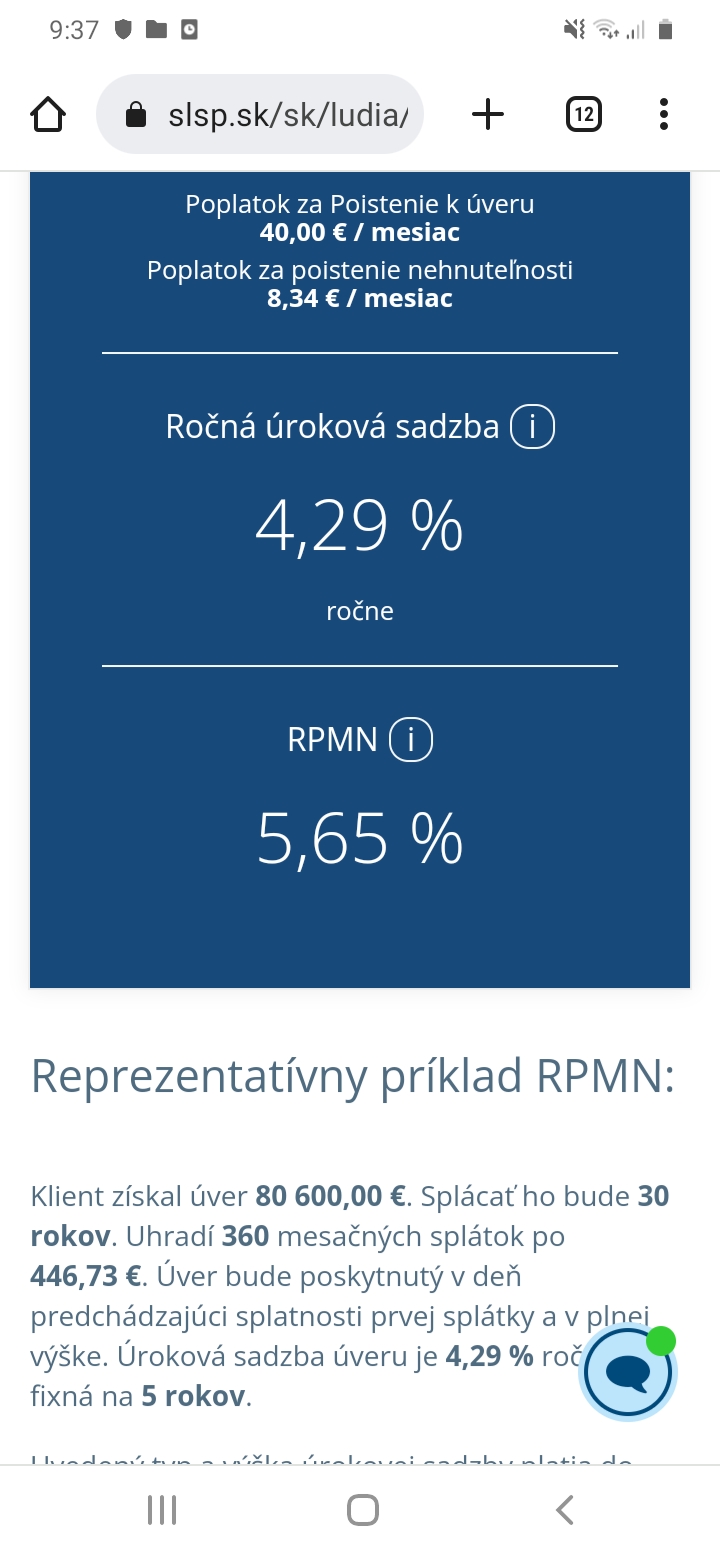The width and height of the screenshot is (720, 1560).
Task: Open the browser overflow menu
Action: coord(664,115)
